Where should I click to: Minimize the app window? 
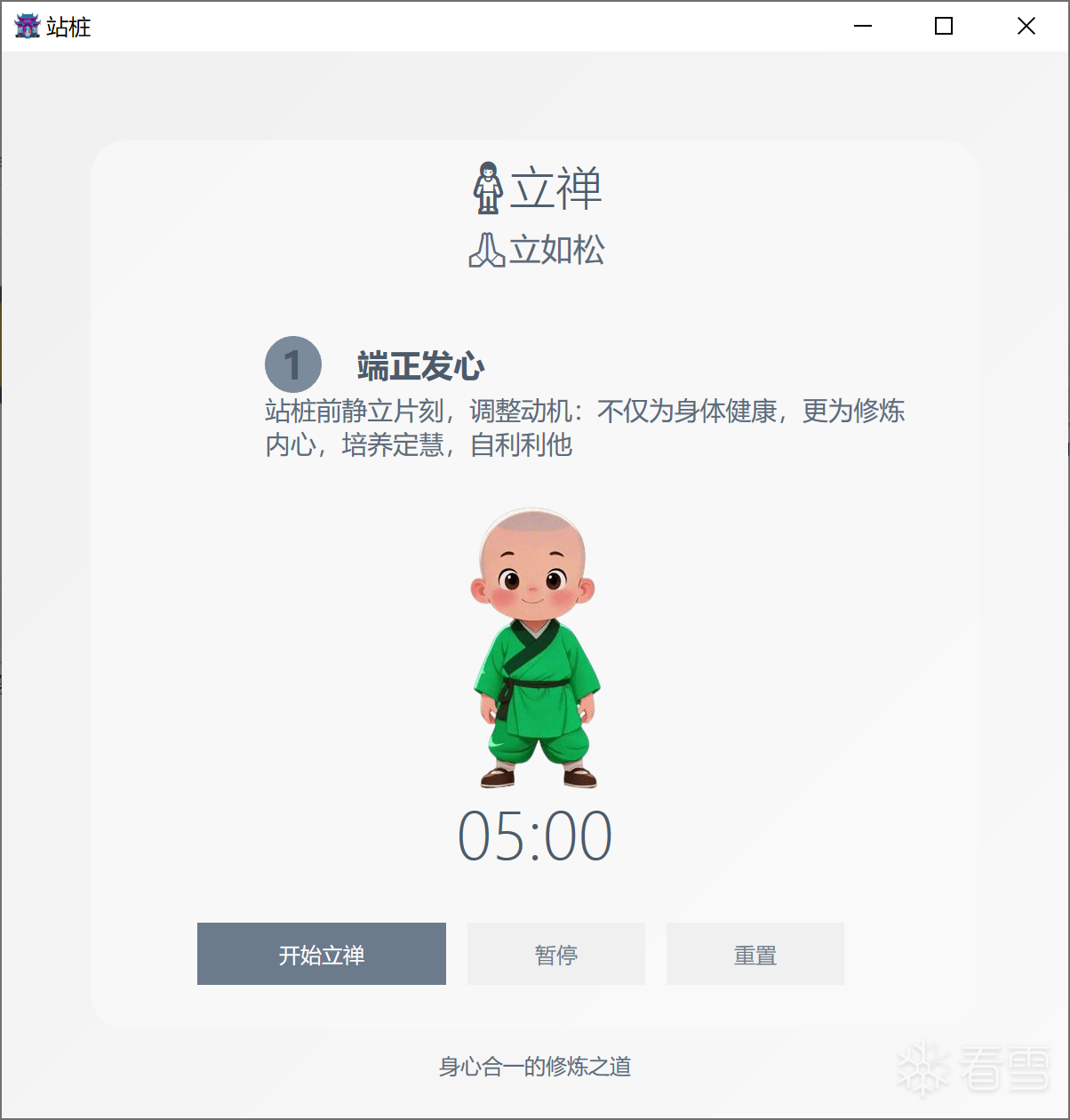pyautogui.click(x=862, y=27)
